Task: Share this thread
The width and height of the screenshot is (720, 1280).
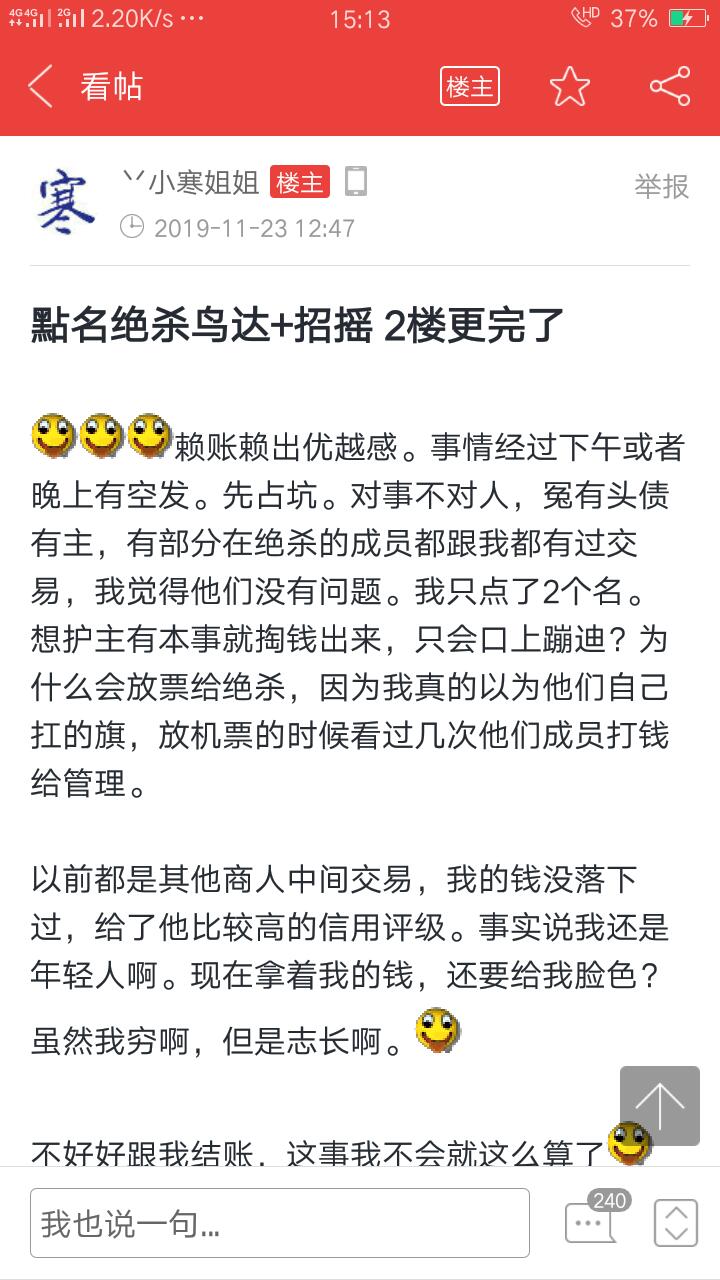Action: pos(670,87)
